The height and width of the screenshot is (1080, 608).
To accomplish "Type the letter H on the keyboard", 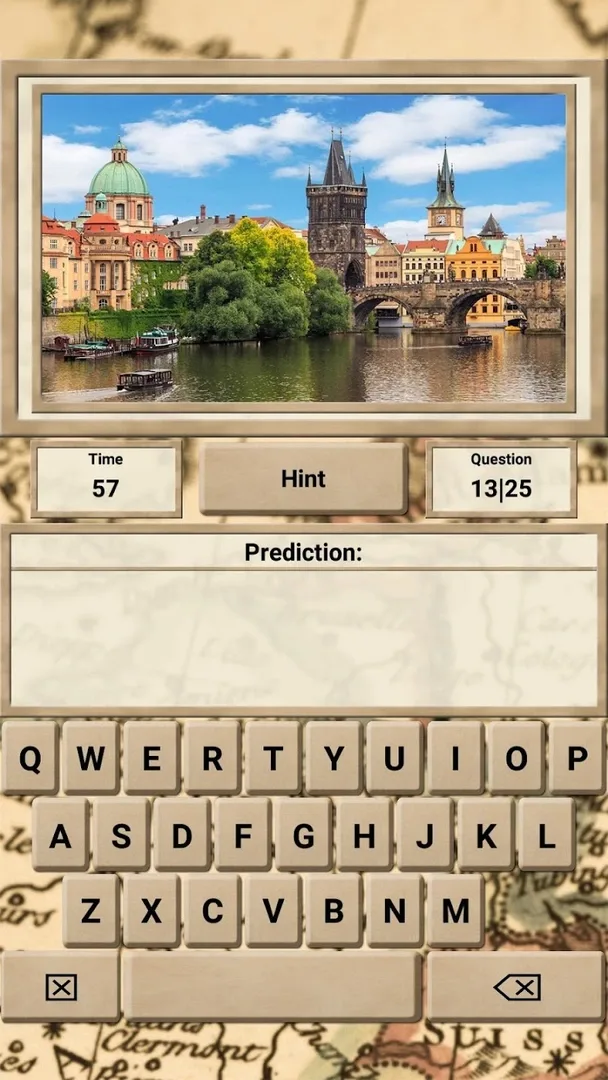I will 364,834.
